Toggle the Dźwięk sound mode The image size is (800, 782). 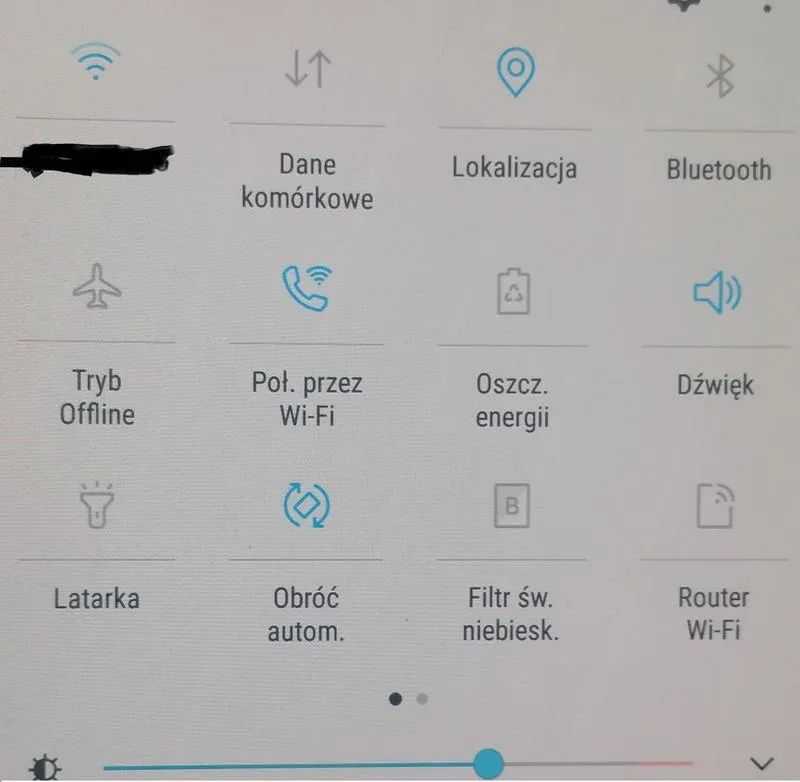point(717,293)
